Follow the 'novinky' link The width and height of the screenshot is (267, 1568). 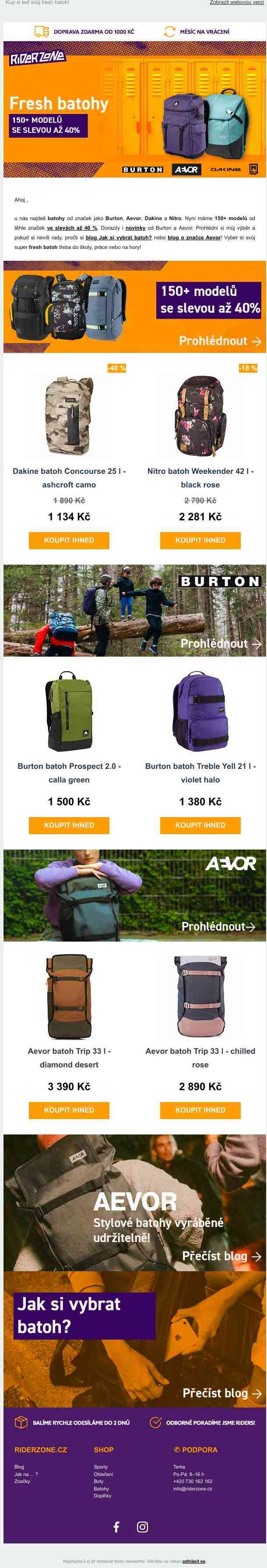click(136, 228)
